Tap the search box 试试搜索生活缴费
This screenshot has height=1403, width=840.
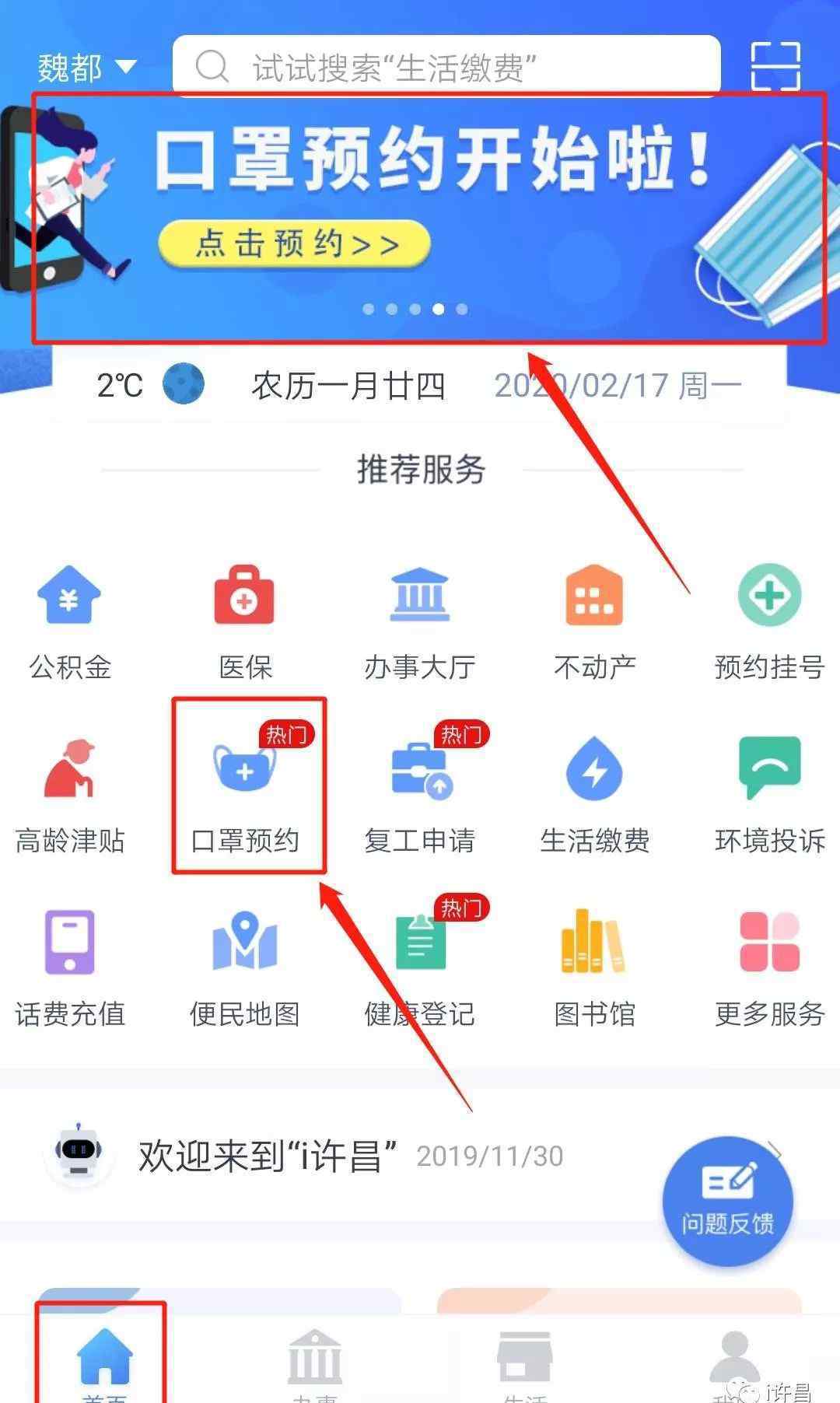pos(446,66)
